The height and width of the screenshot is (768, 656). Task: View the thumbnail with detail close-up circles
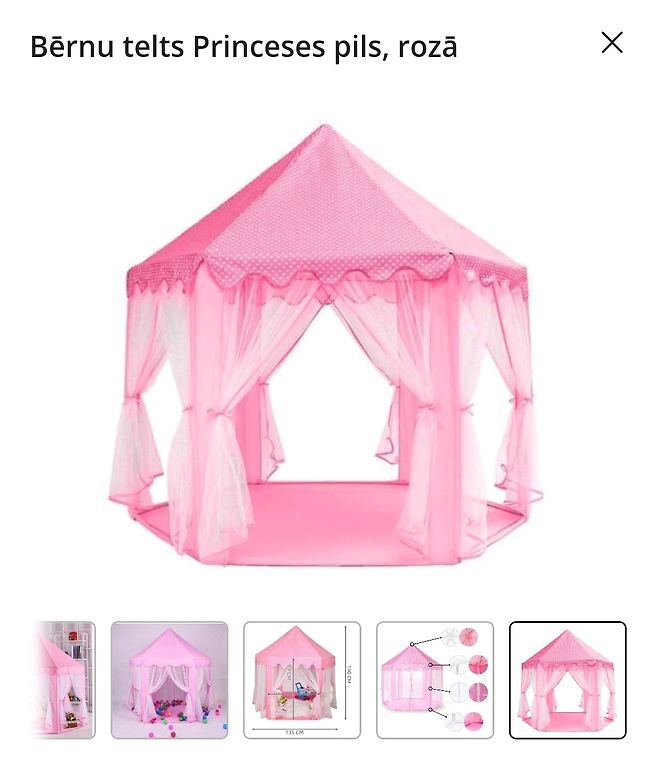click(435, 680)
